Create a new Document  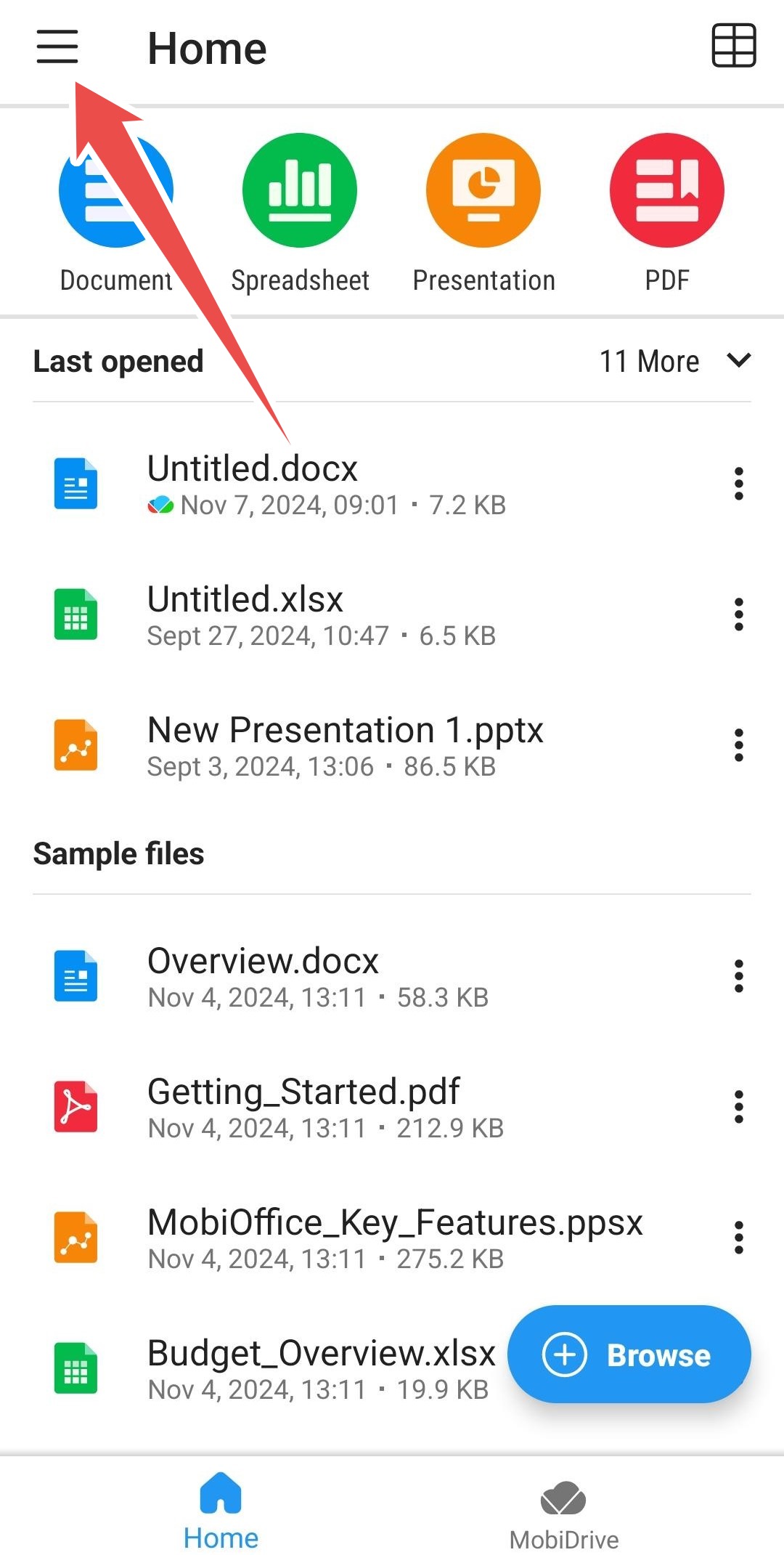click(x=116, y=190)
